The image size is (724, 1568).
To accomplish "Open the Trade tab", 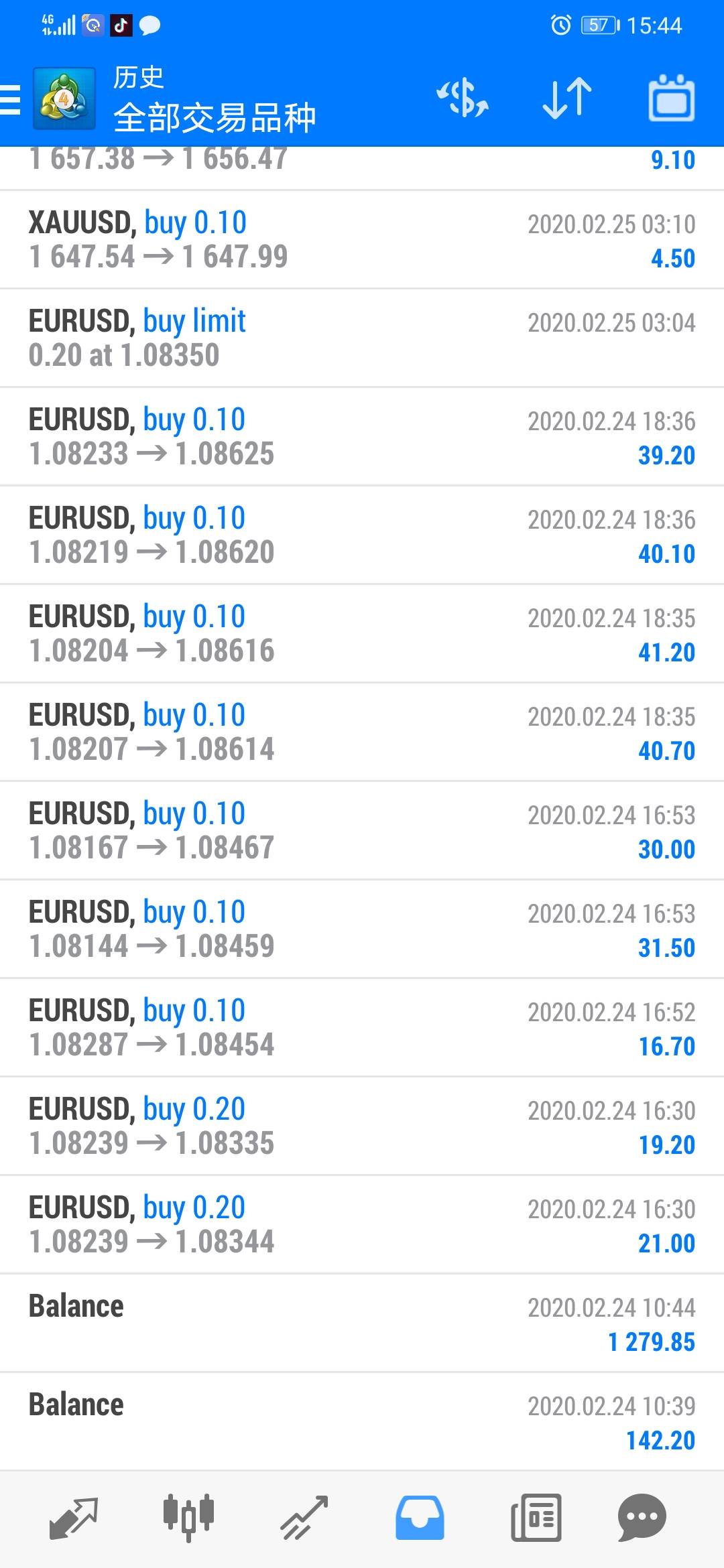I will [304, 1517].
